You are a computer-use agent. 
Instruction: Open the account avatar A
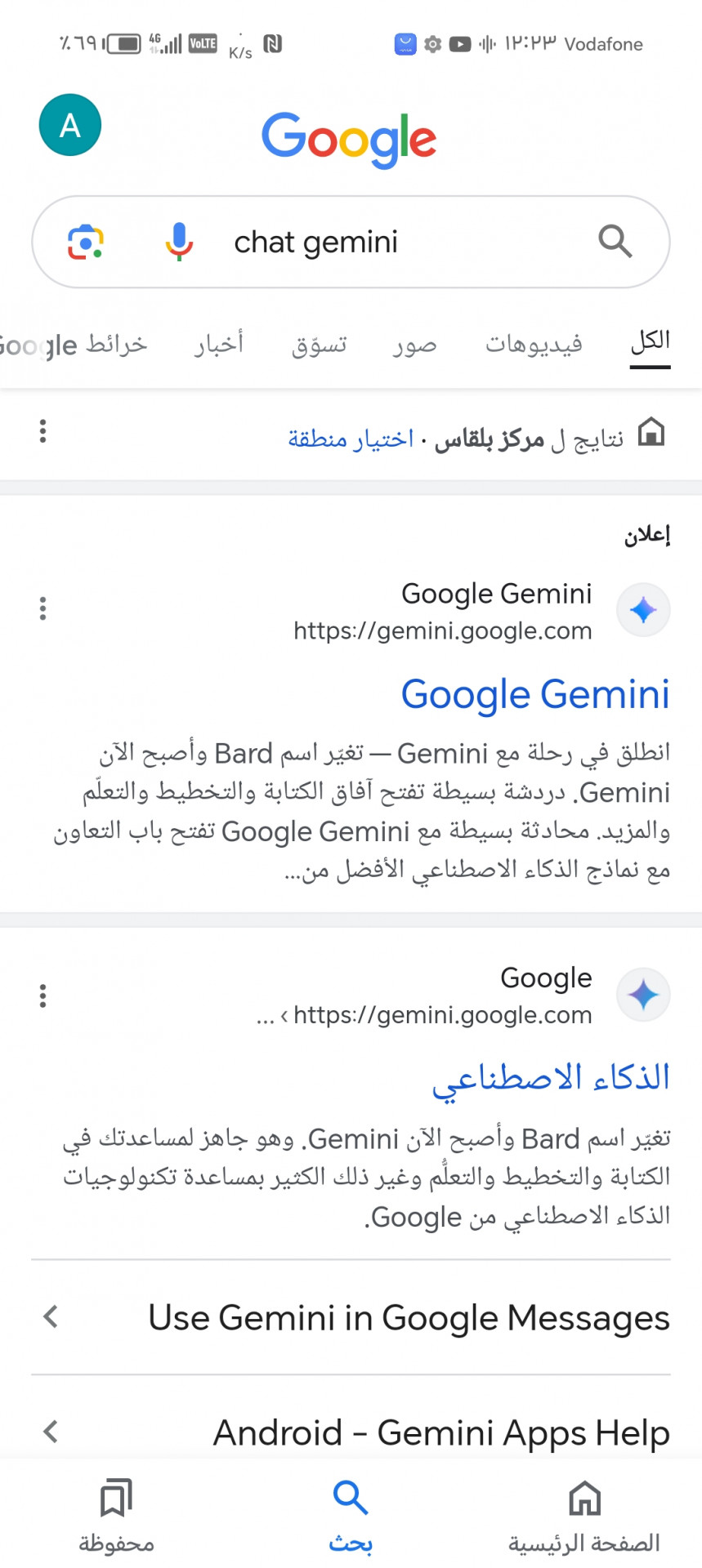coord(70,125)
